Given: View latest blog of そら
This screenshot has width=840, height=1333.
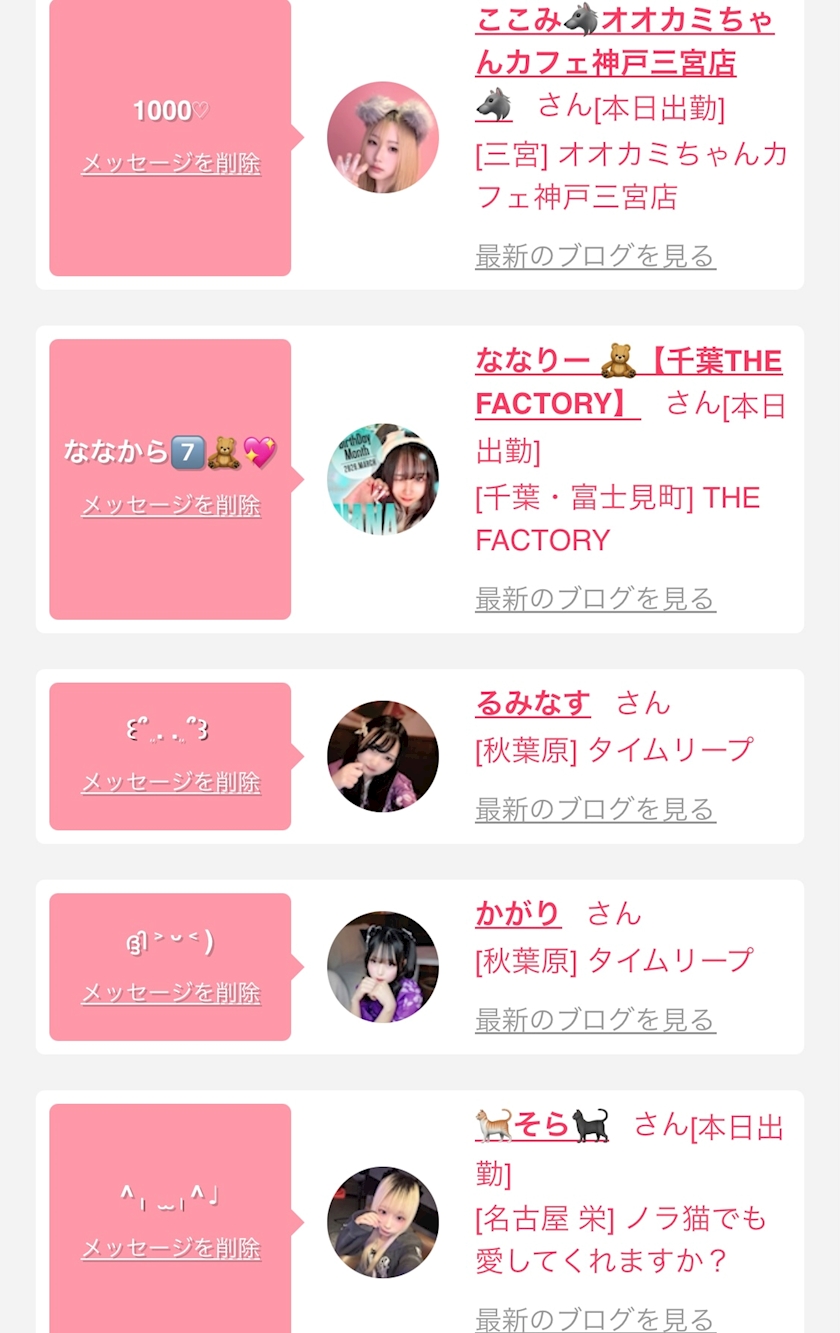Looking at the screenshot, I should 595,1319.
